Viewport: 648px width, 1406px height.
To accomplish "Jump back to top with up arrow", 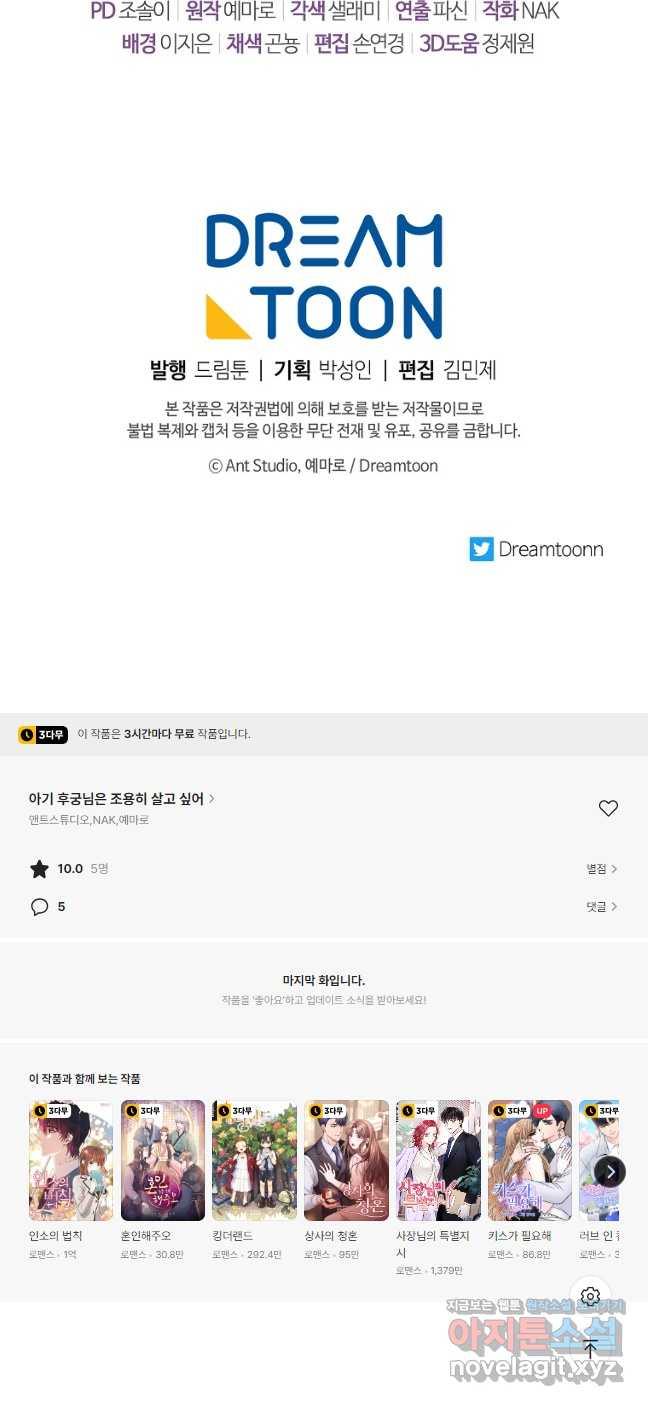I will (590, 1348).
